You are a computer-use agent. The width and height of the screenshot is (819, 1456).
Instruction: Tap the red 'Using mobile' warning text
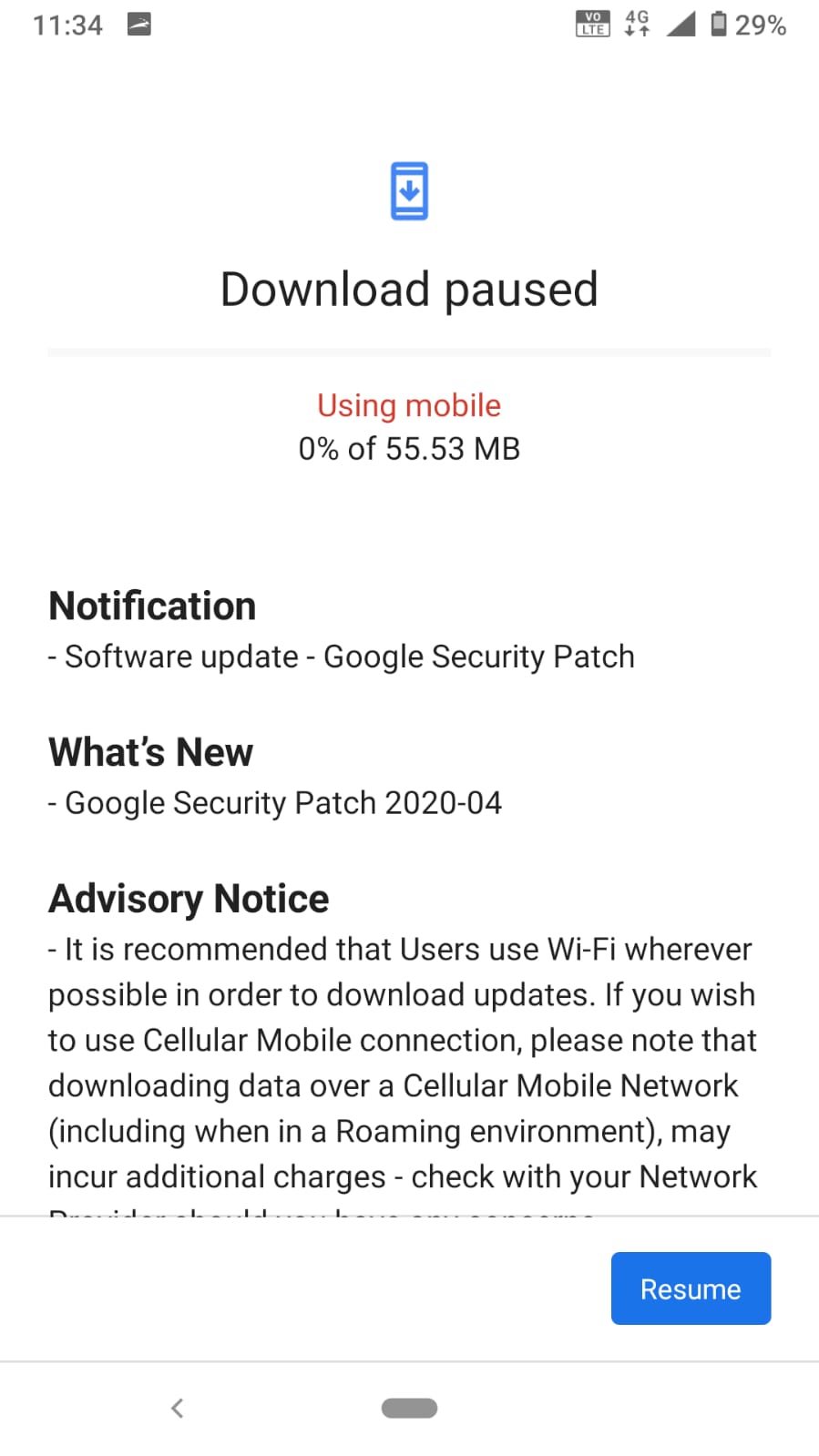409,405
